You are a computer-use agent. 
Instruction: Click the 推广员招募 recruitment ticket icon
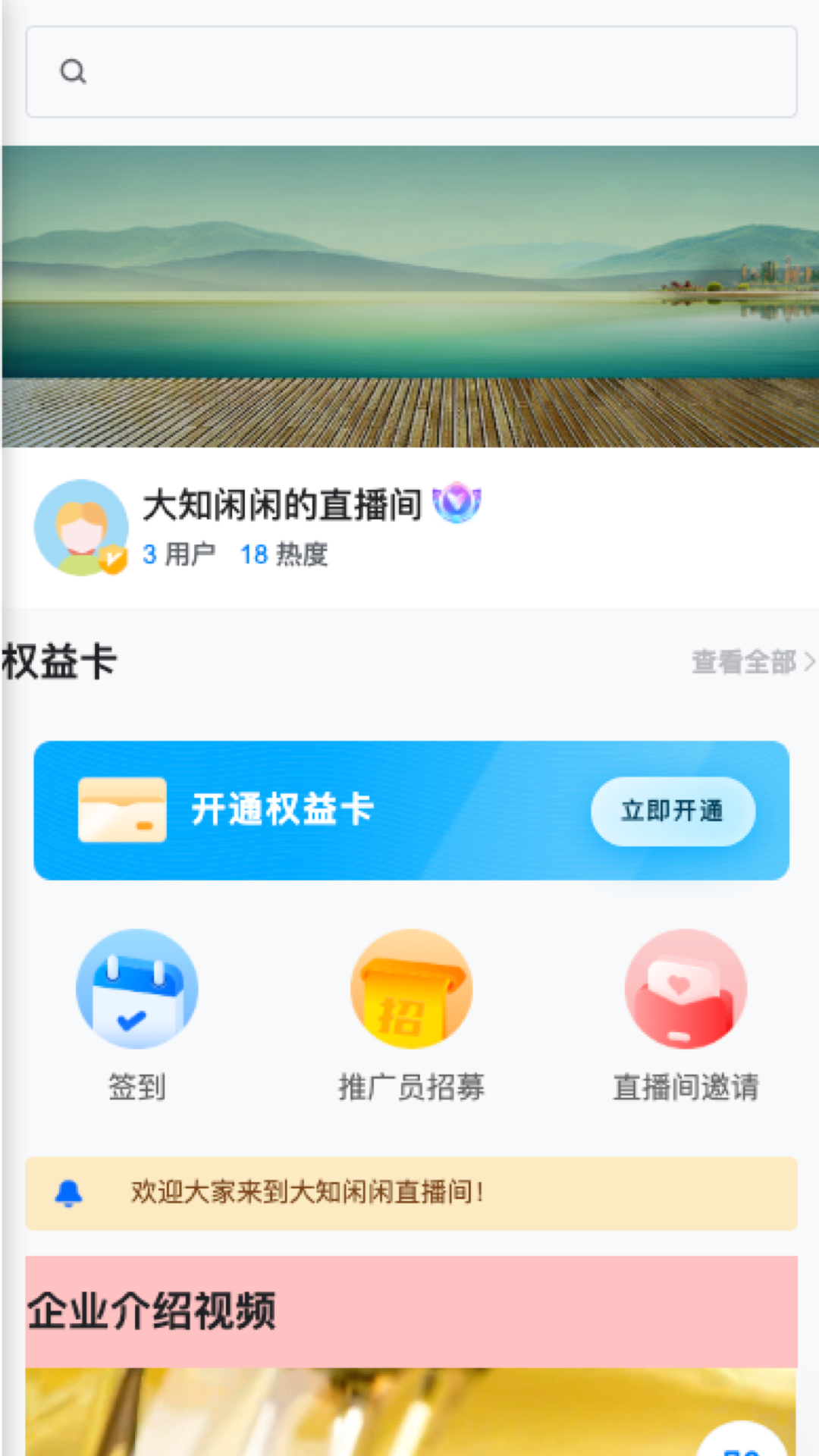click(x=410, y=988)
